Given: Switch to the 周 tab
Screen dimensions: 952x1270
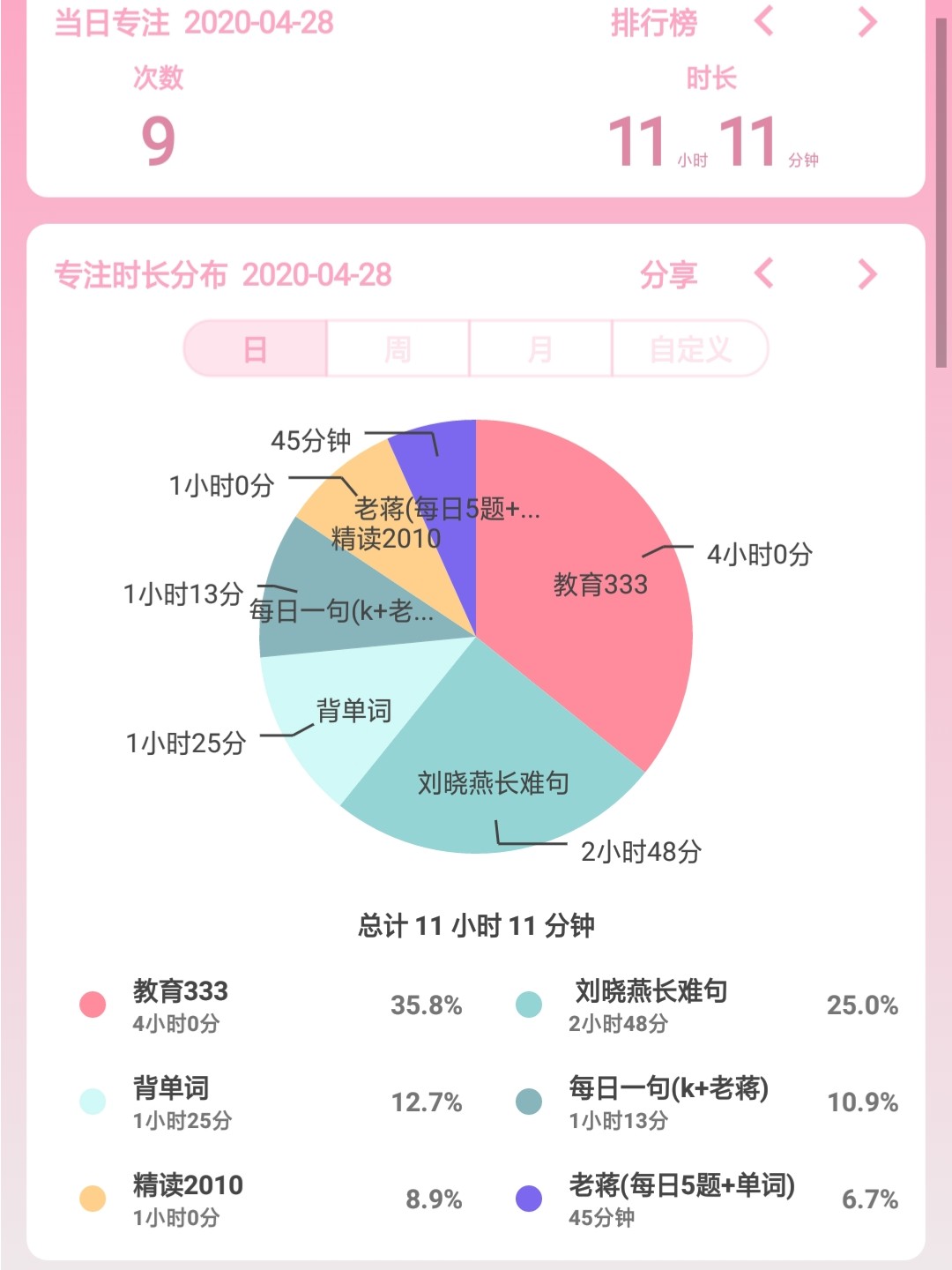Looking at the screenshot, I should (x=398, y=349).
